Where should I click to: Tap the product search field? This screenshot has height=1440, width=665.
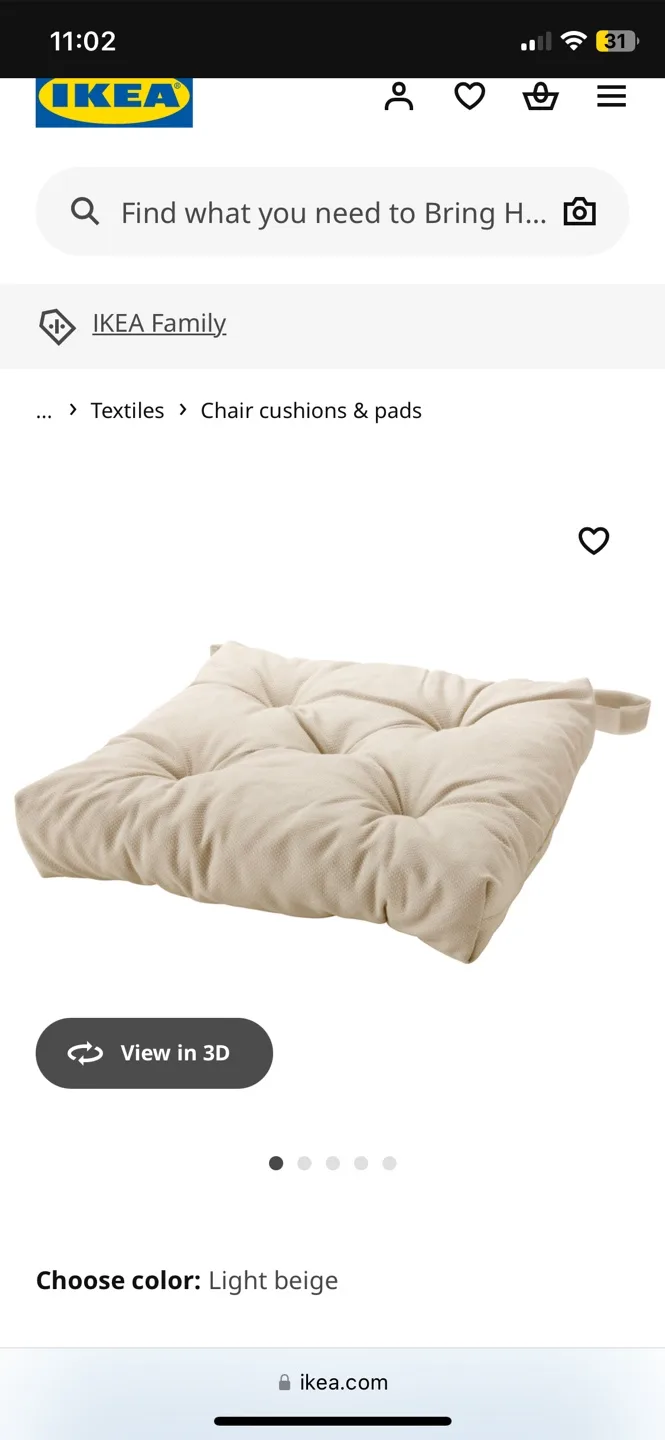tap(320, 212)
